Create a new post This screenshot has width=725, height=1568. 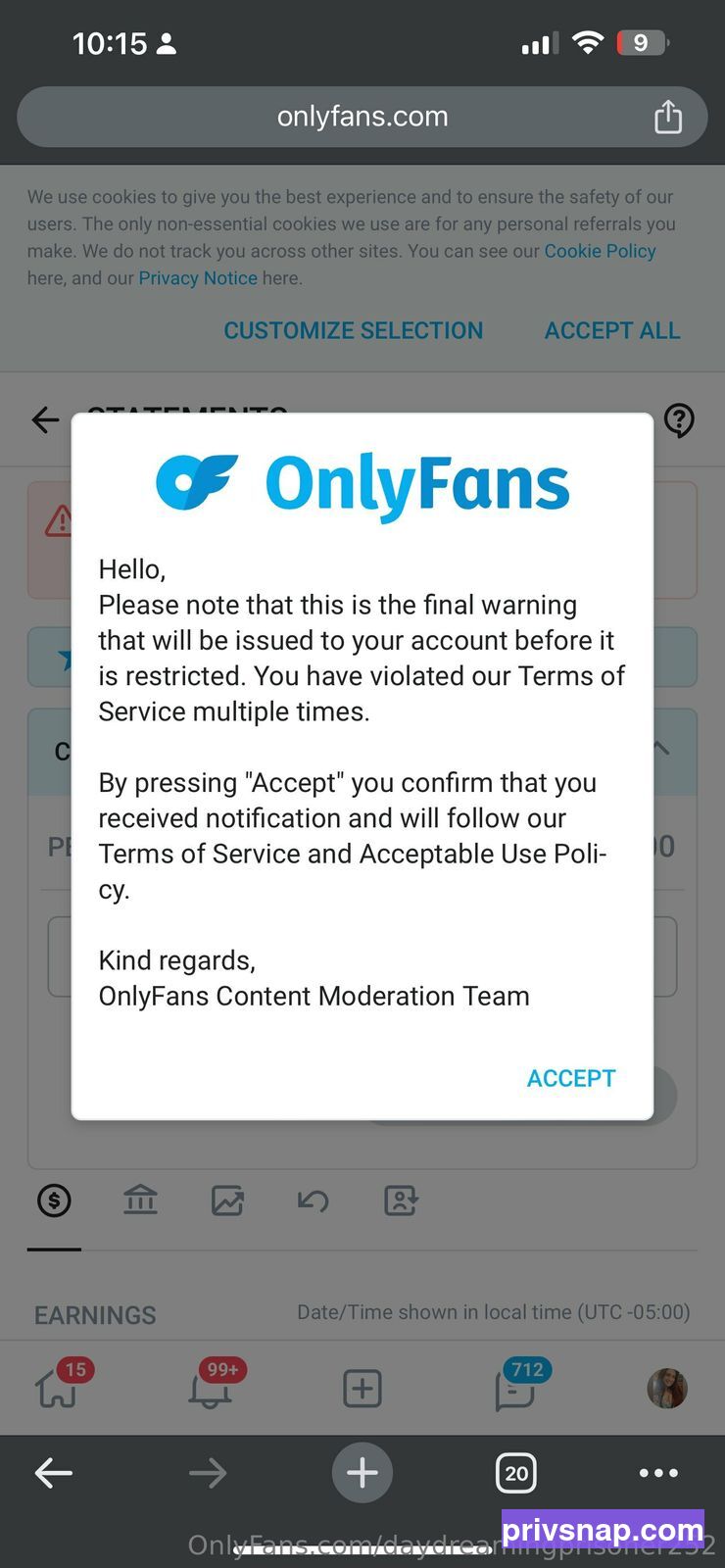362,1389
